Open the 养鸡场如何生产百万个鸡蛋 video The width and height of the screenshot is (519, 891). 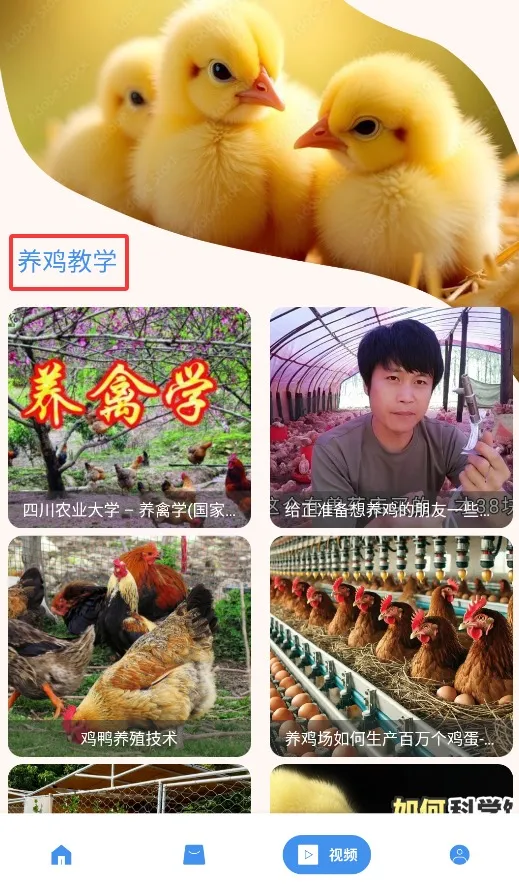(x=391, y=646)
